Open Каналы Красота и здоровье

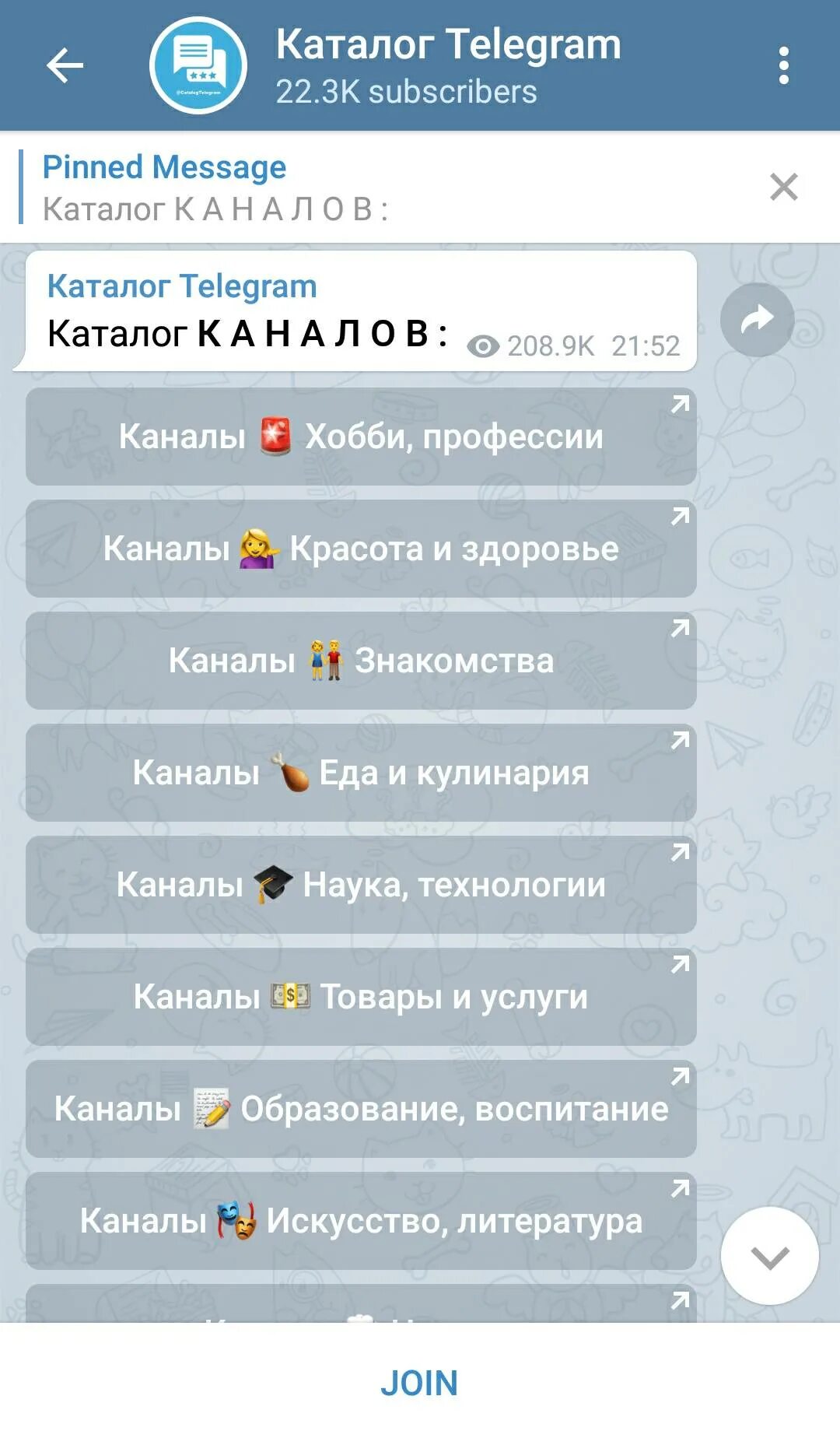coord(361,549)
